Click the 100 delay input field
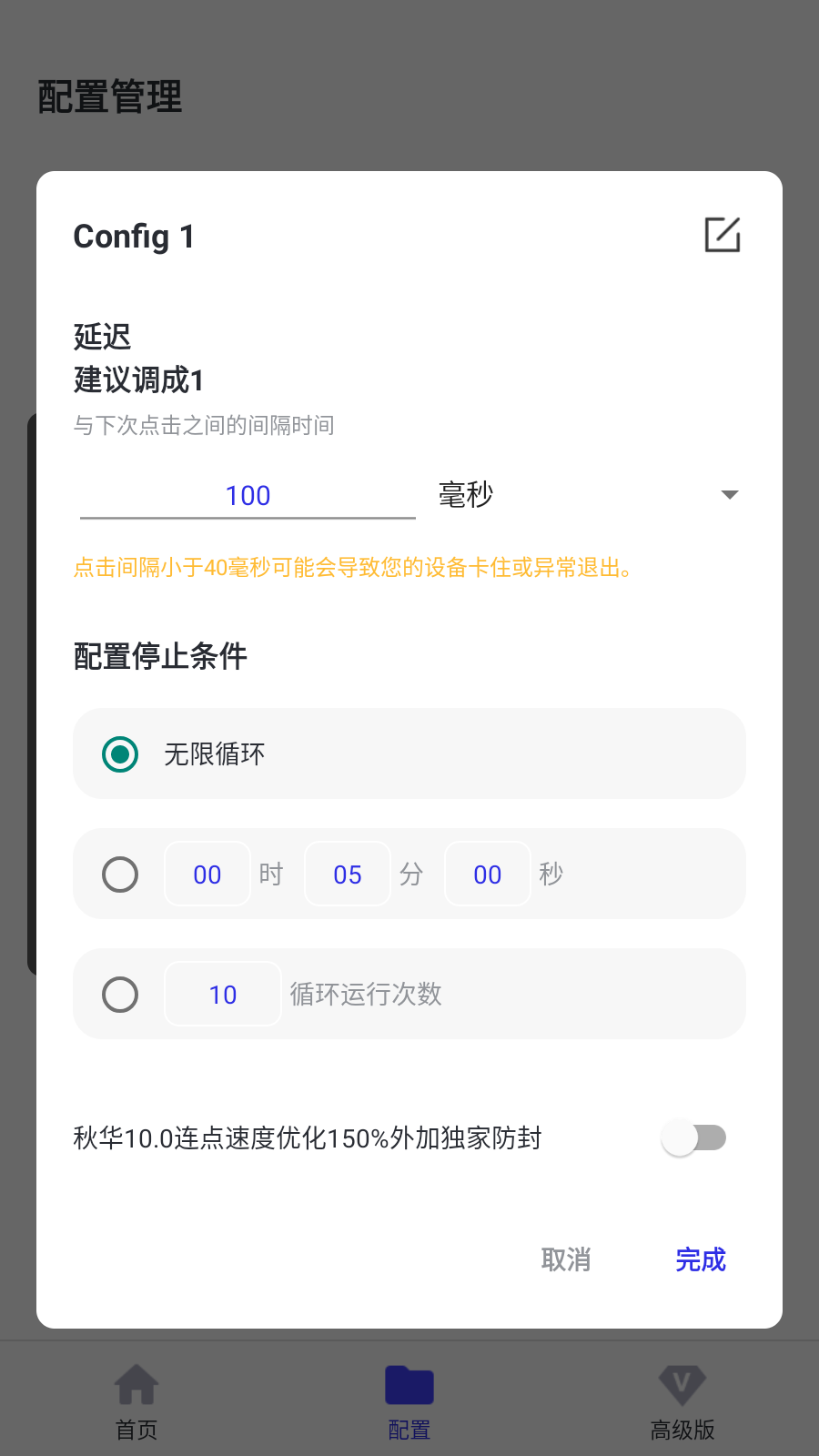 click(x=247, y=494)
